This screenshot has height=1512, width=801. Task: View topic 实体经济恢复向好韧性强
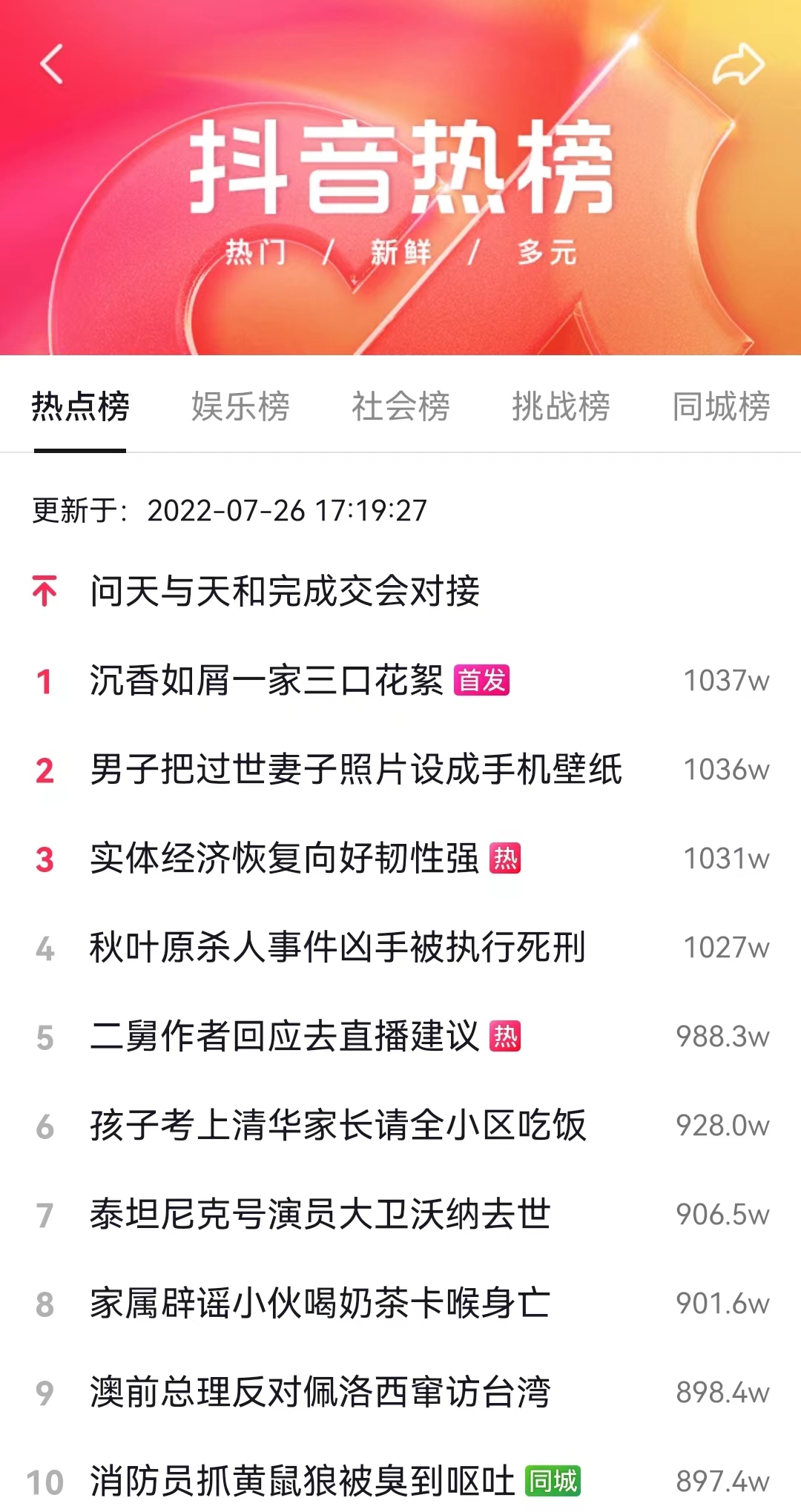coord(400,858)
